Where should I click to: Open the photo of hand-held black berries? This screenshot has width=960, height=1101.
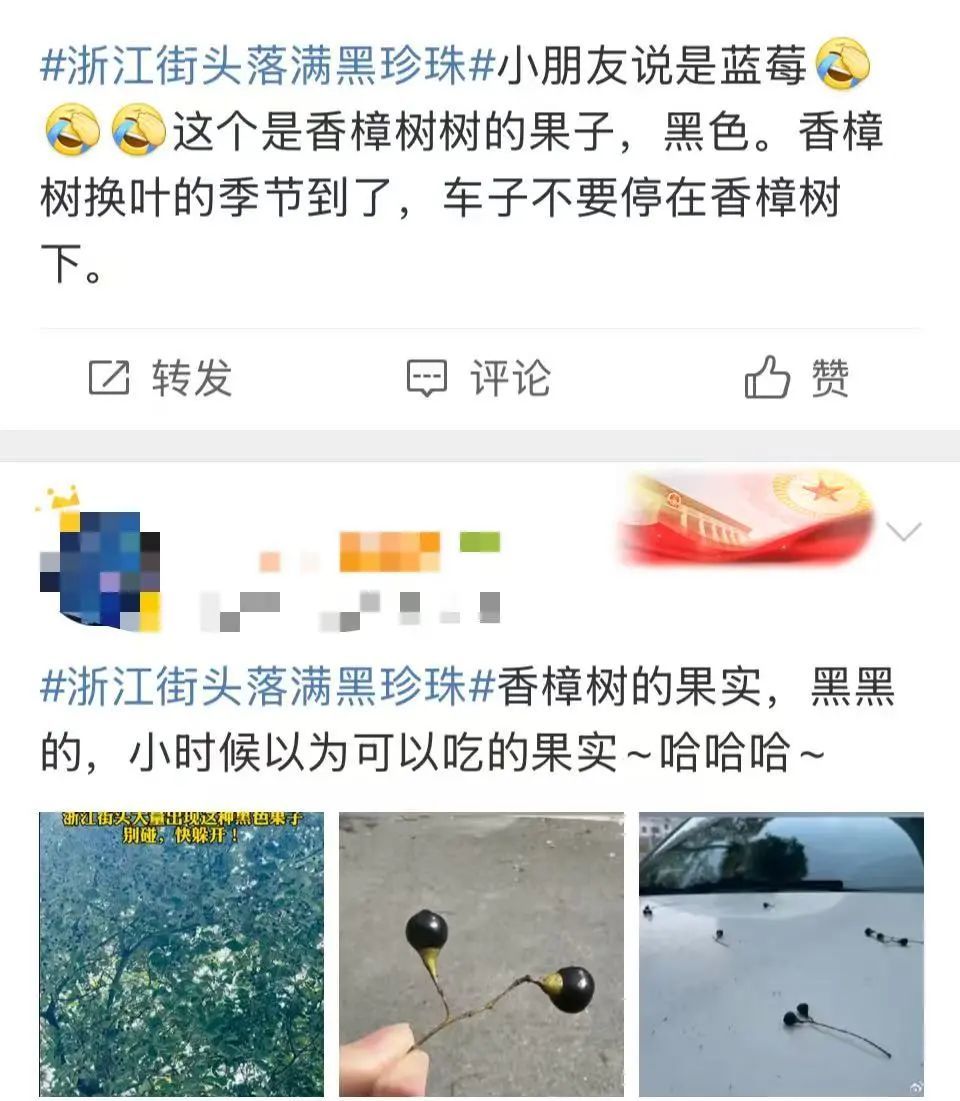[481, 954]
